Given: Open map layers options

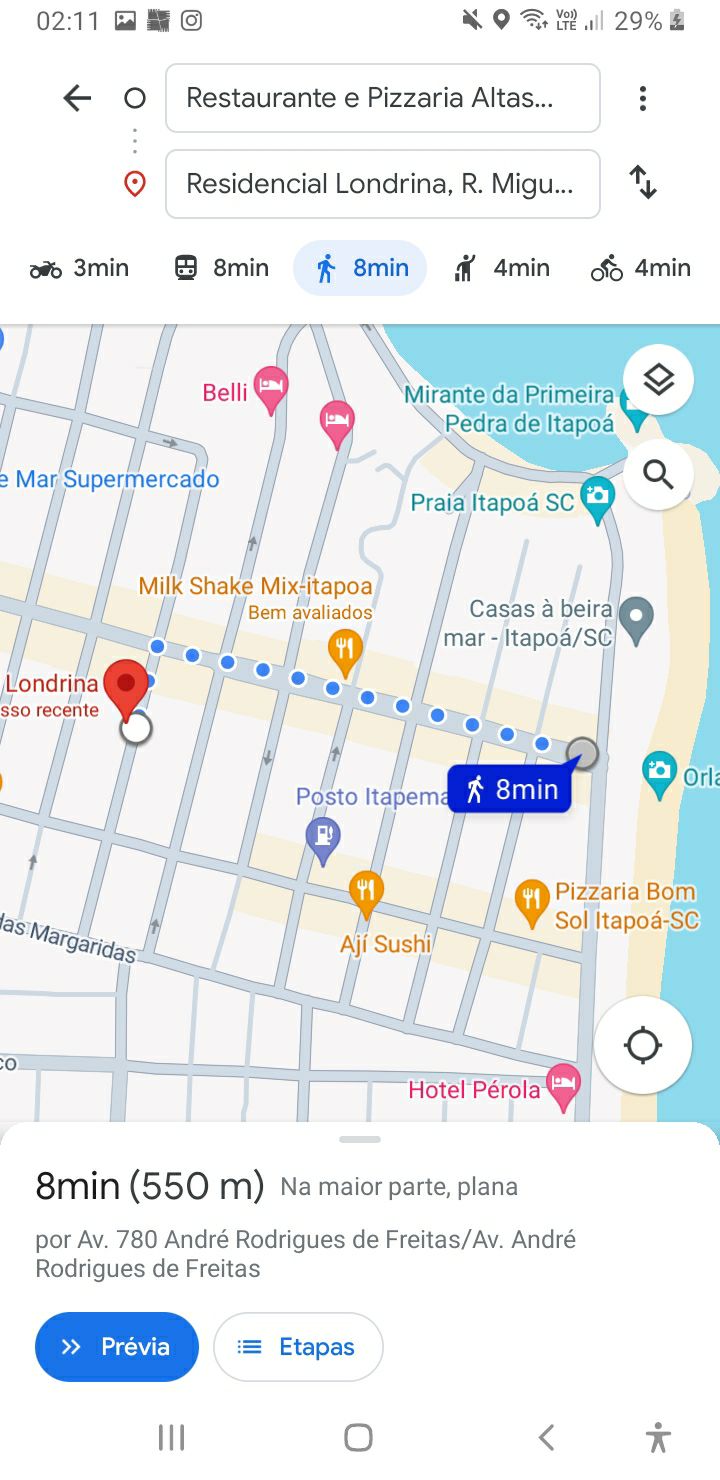Looking at the screenshot, I should pyautogui.click(x=658, y=380).
